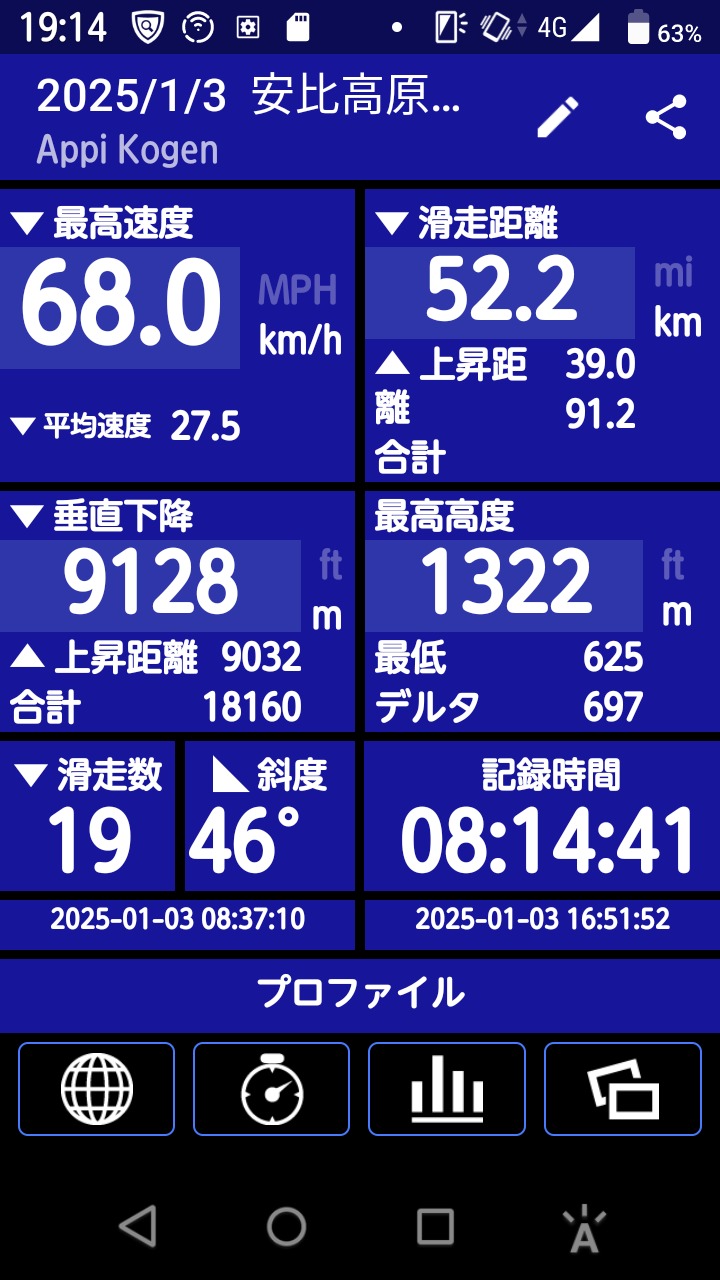Open the プロファイル section
Screen dimensions: 720x1280
click(x=360, y=993)
